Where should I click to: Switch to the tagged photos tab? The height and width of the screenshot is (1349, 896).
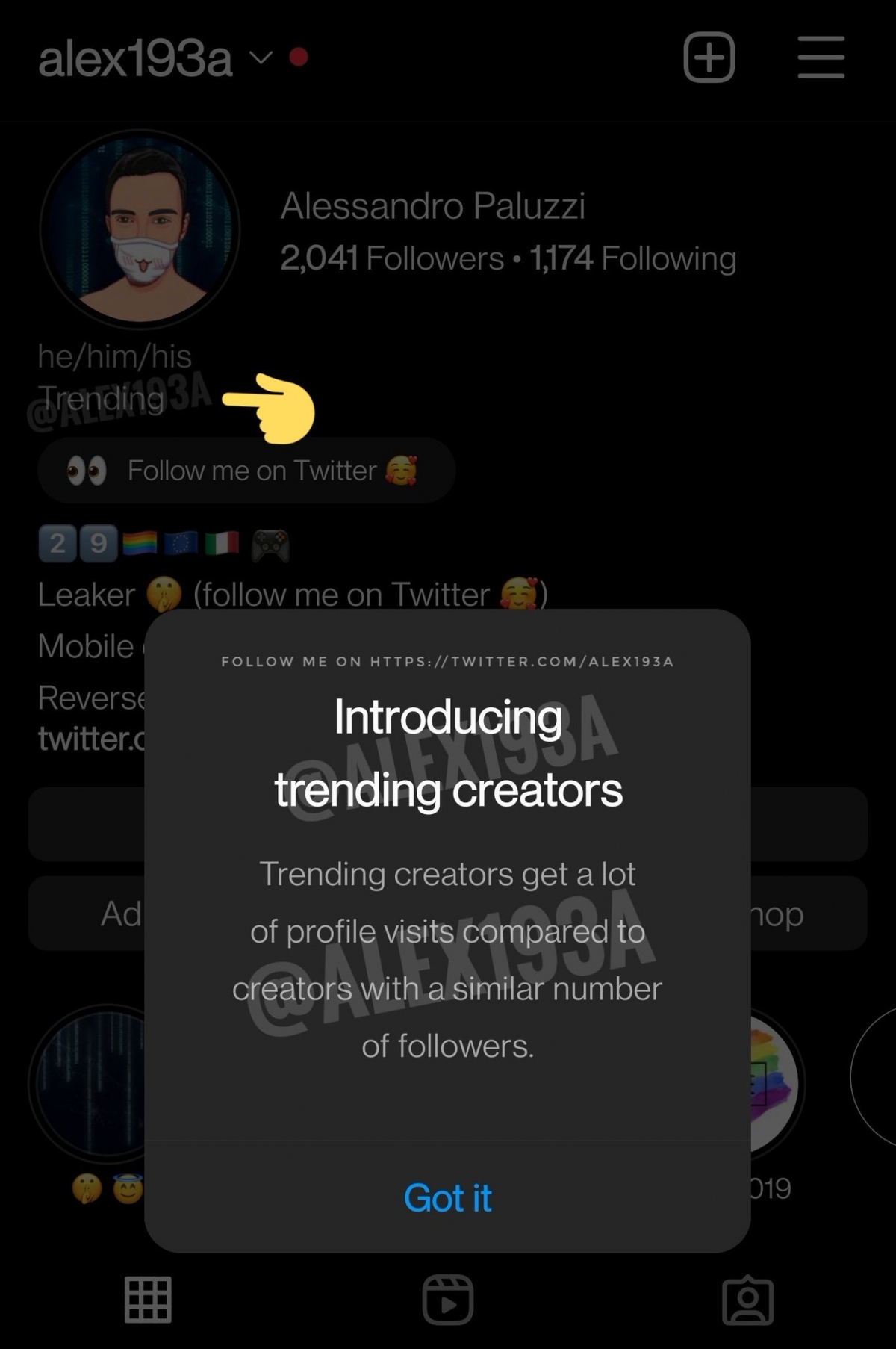tap(747, 1300)
